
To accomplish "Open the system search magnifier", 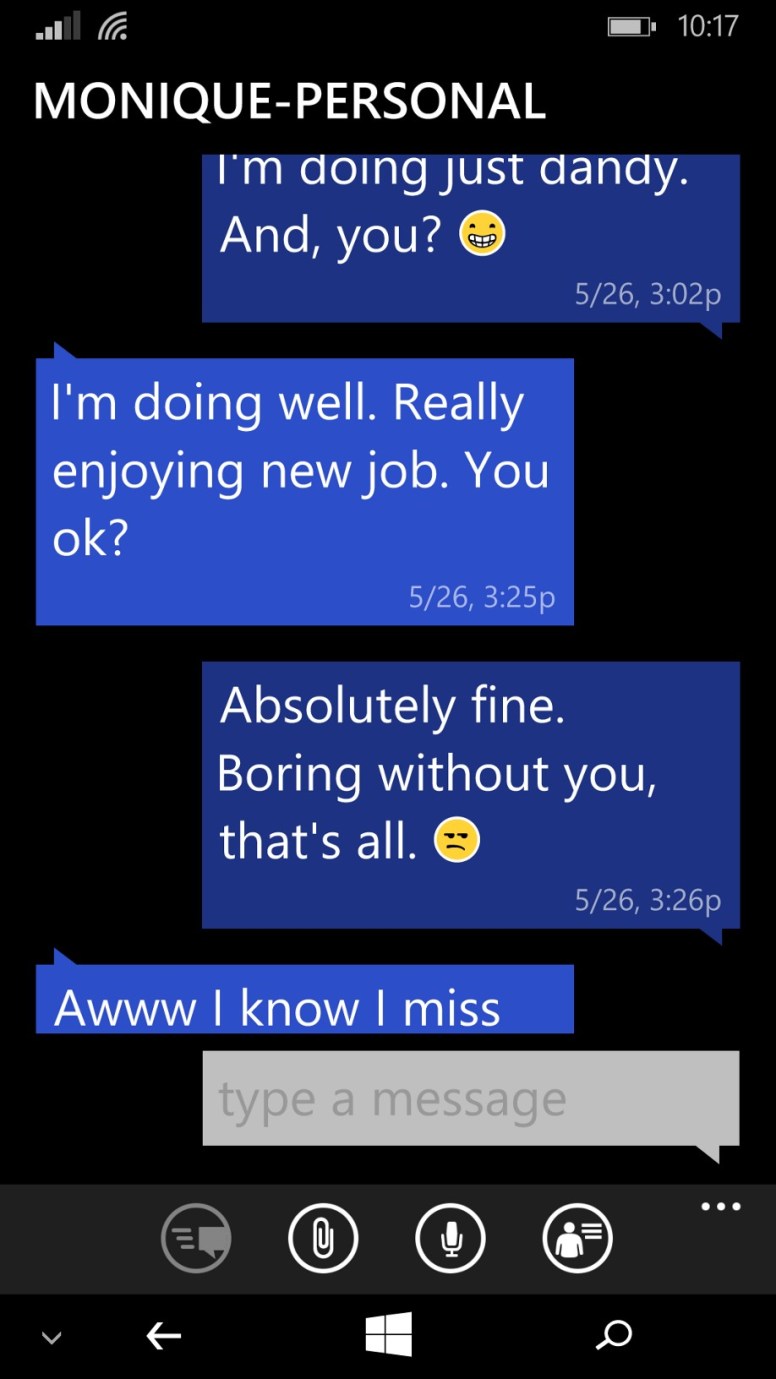I will click(x=614, y=1335).
